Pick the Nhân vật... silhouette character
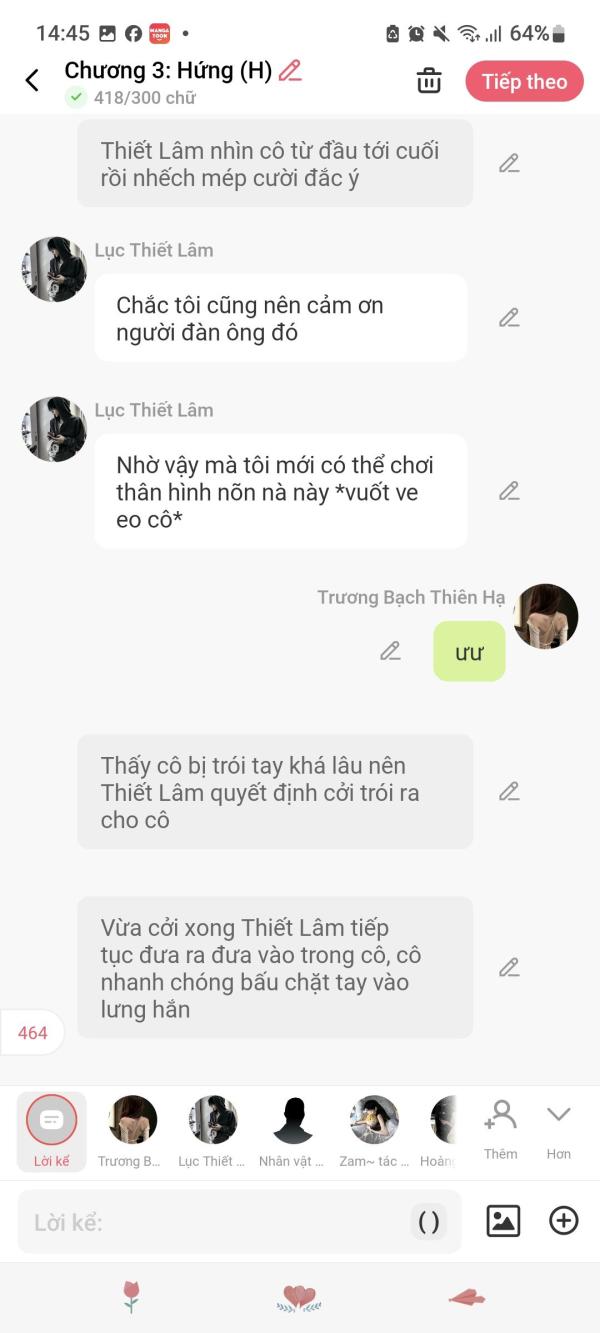The image size is (600, 1333). (x=292, y=1132)
